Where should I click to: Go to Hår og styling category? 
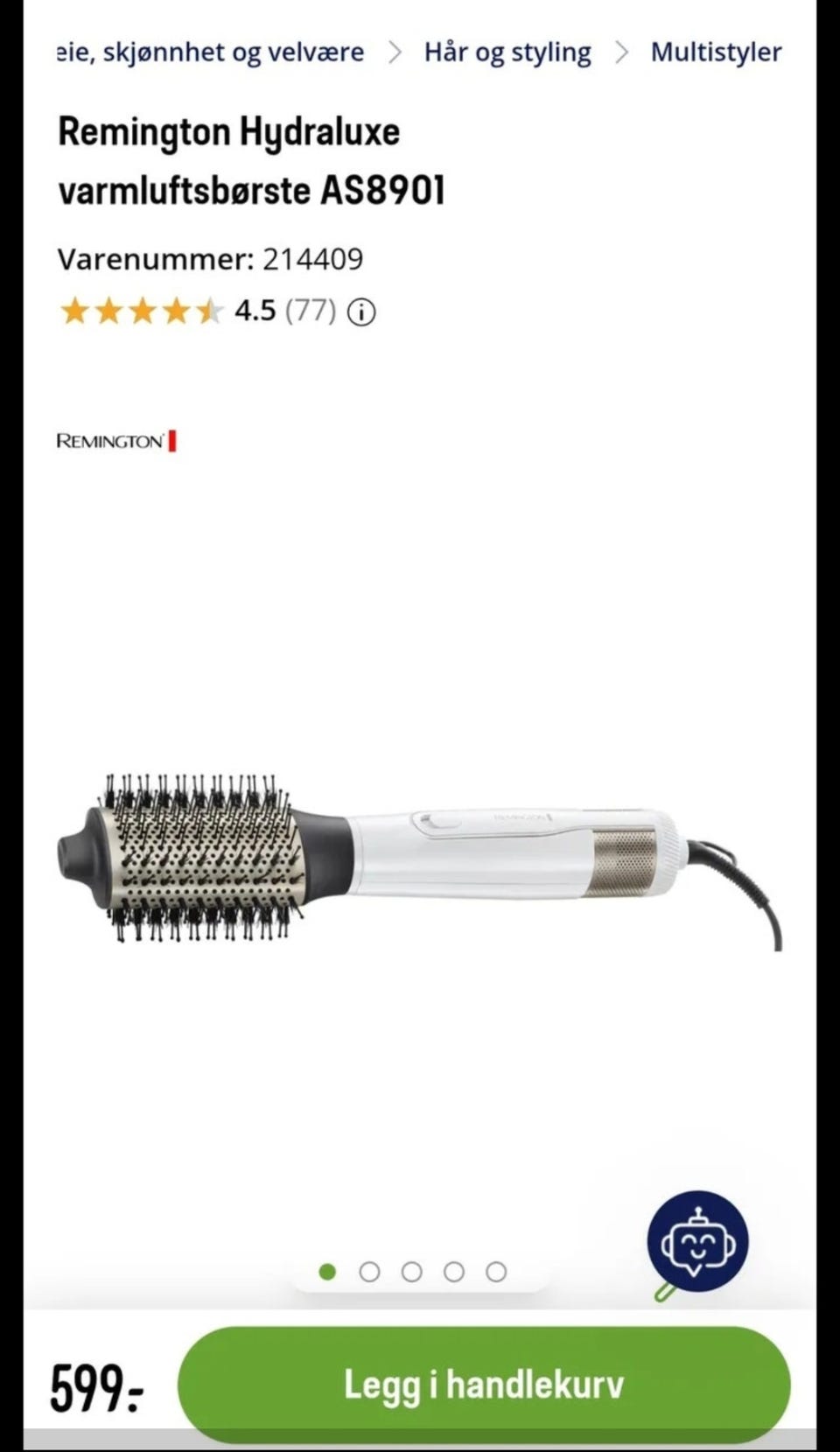pos(507,53)
